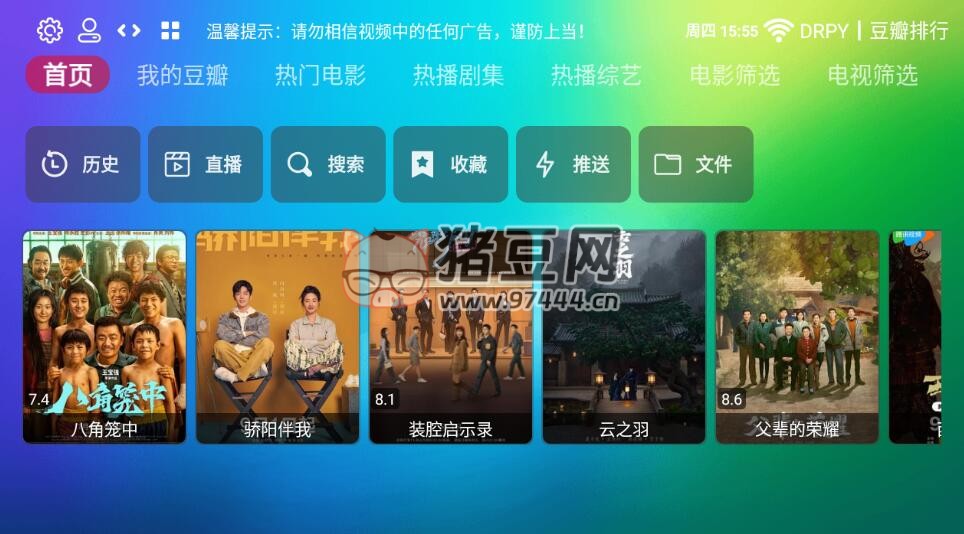Open the movie 八角笼中
This screenshot has height=534, width=964.
click(104, 336)
